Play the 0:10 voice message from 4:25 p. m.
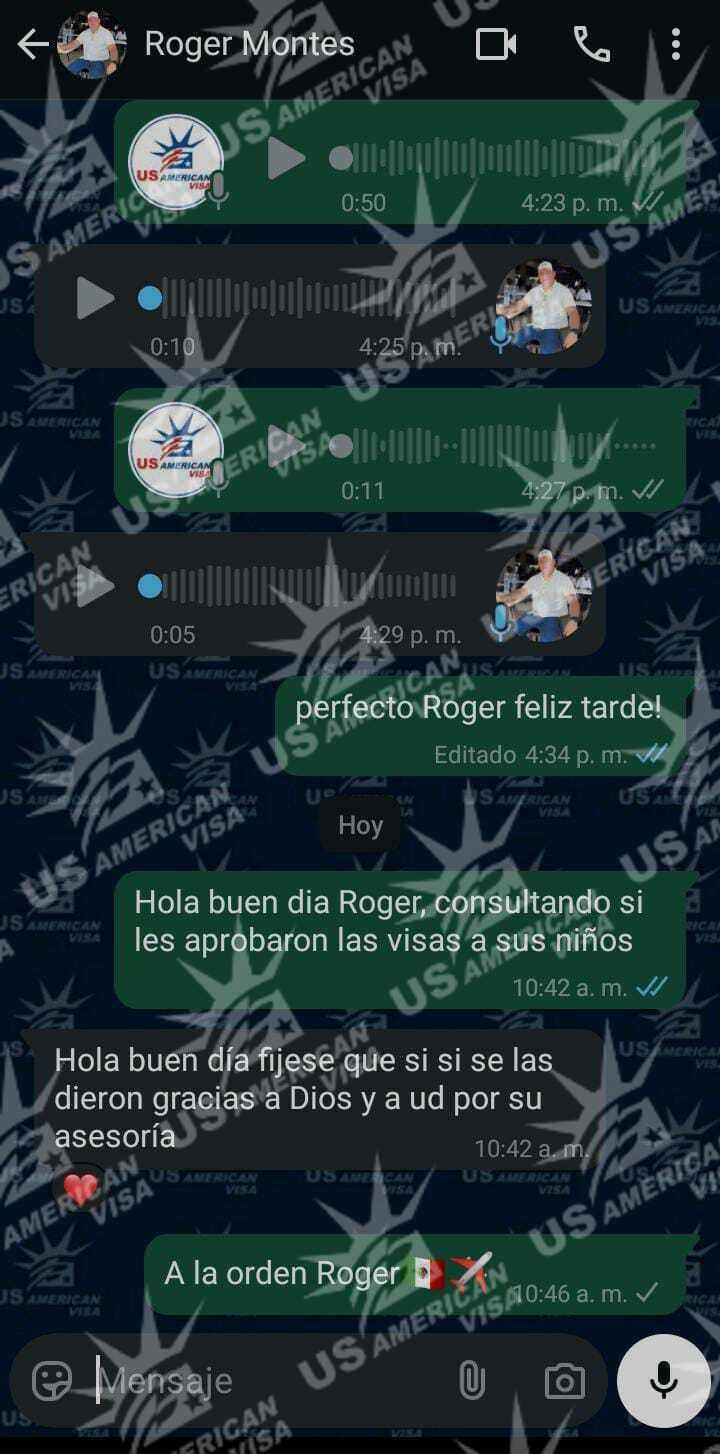720x1454 pixels. (96, 298)
